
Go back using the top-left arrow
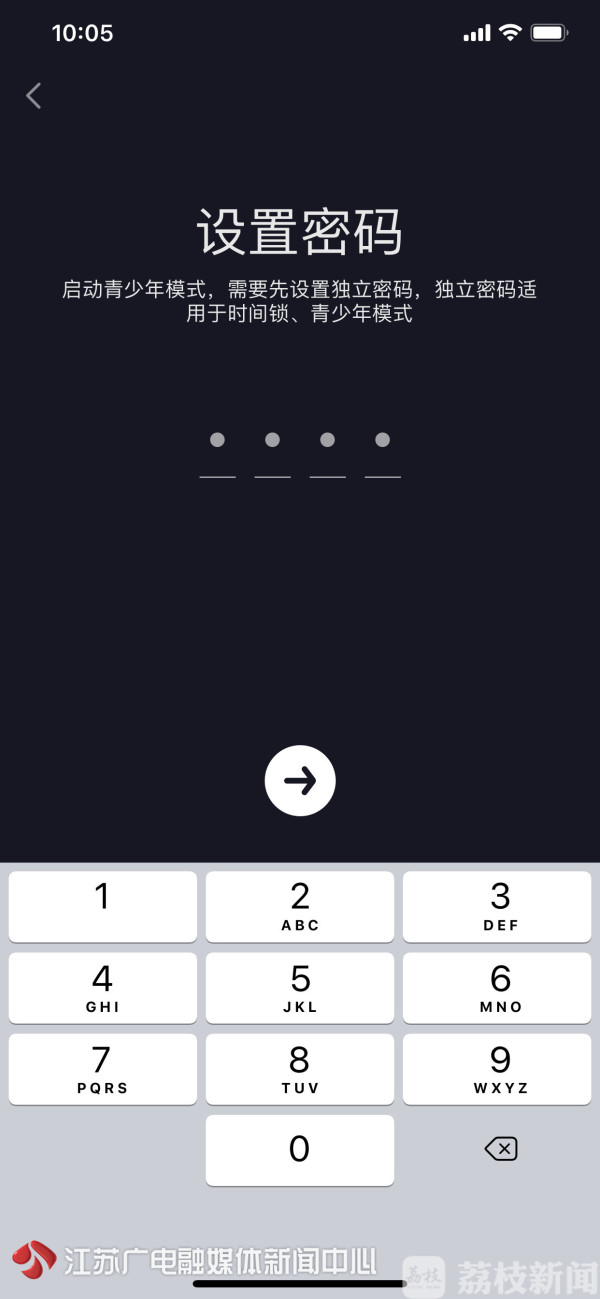click(34, 96)
